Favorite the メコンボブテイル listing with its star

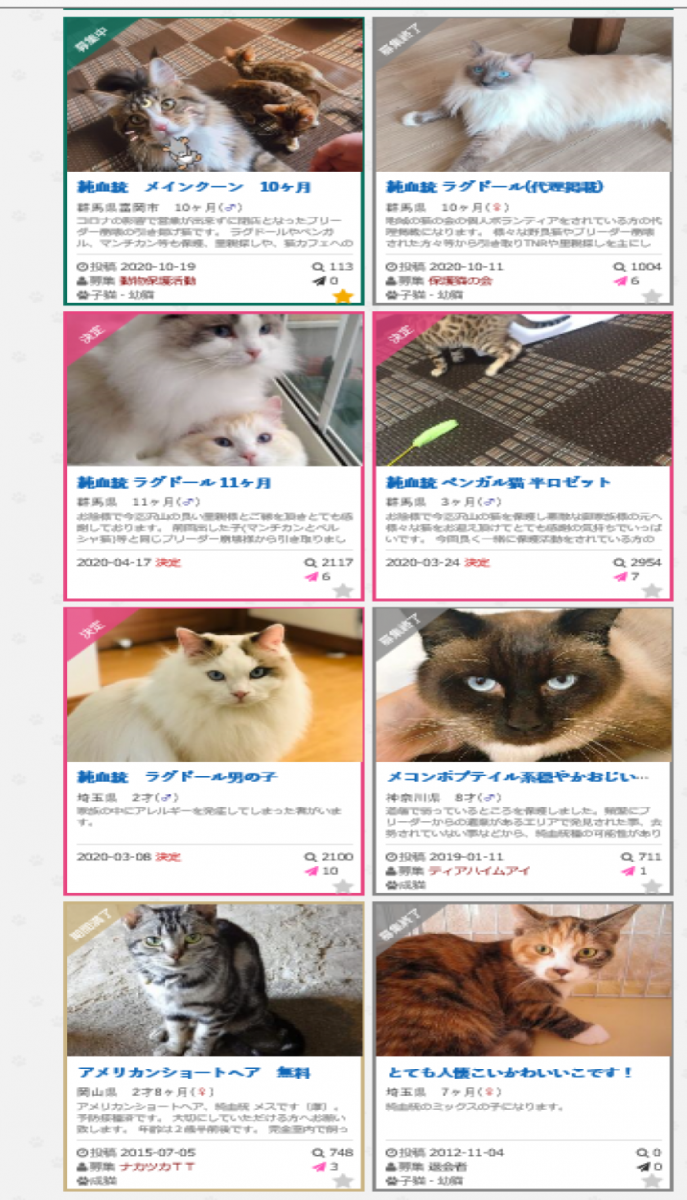652,886
